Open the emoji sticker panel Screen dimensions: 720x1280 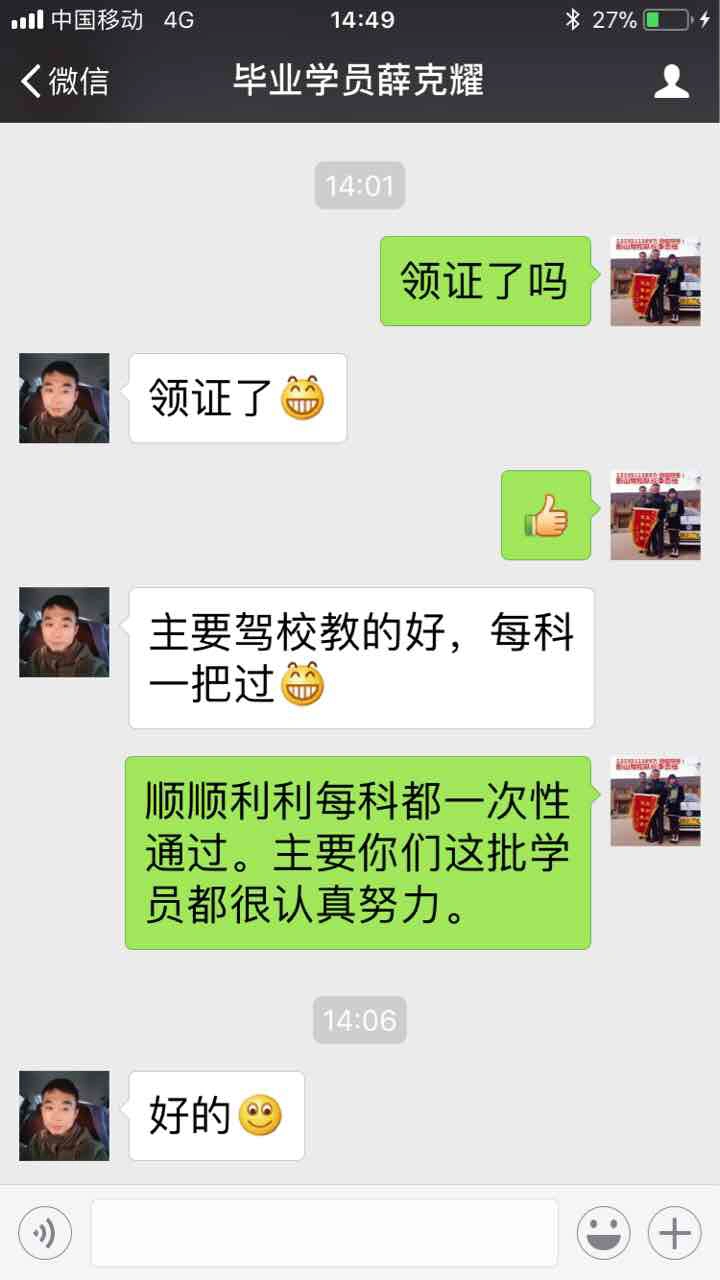603,1233
